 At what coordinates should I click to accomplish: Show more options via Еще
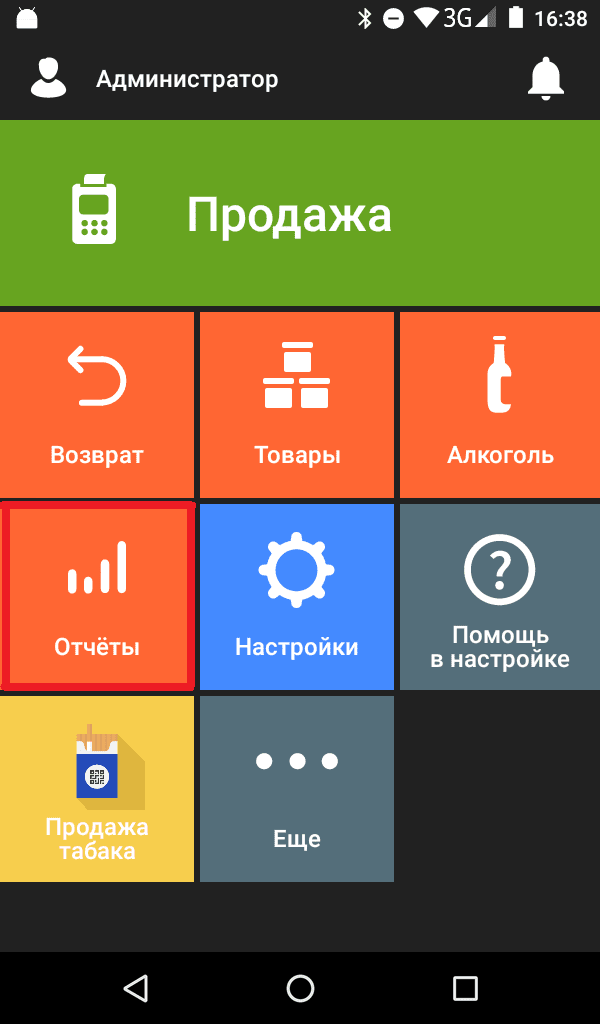297,789
